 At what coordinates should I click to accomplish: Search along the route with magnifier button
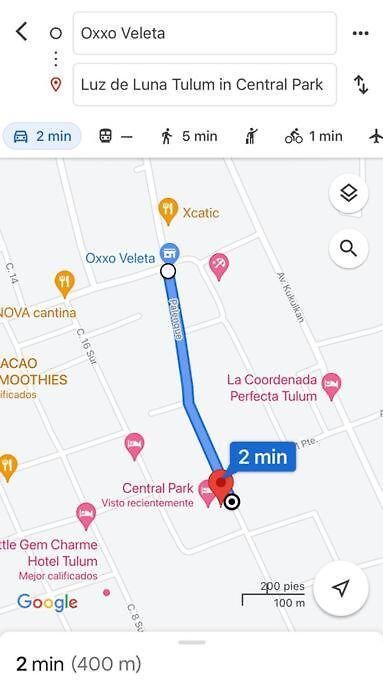click(349, 249)
